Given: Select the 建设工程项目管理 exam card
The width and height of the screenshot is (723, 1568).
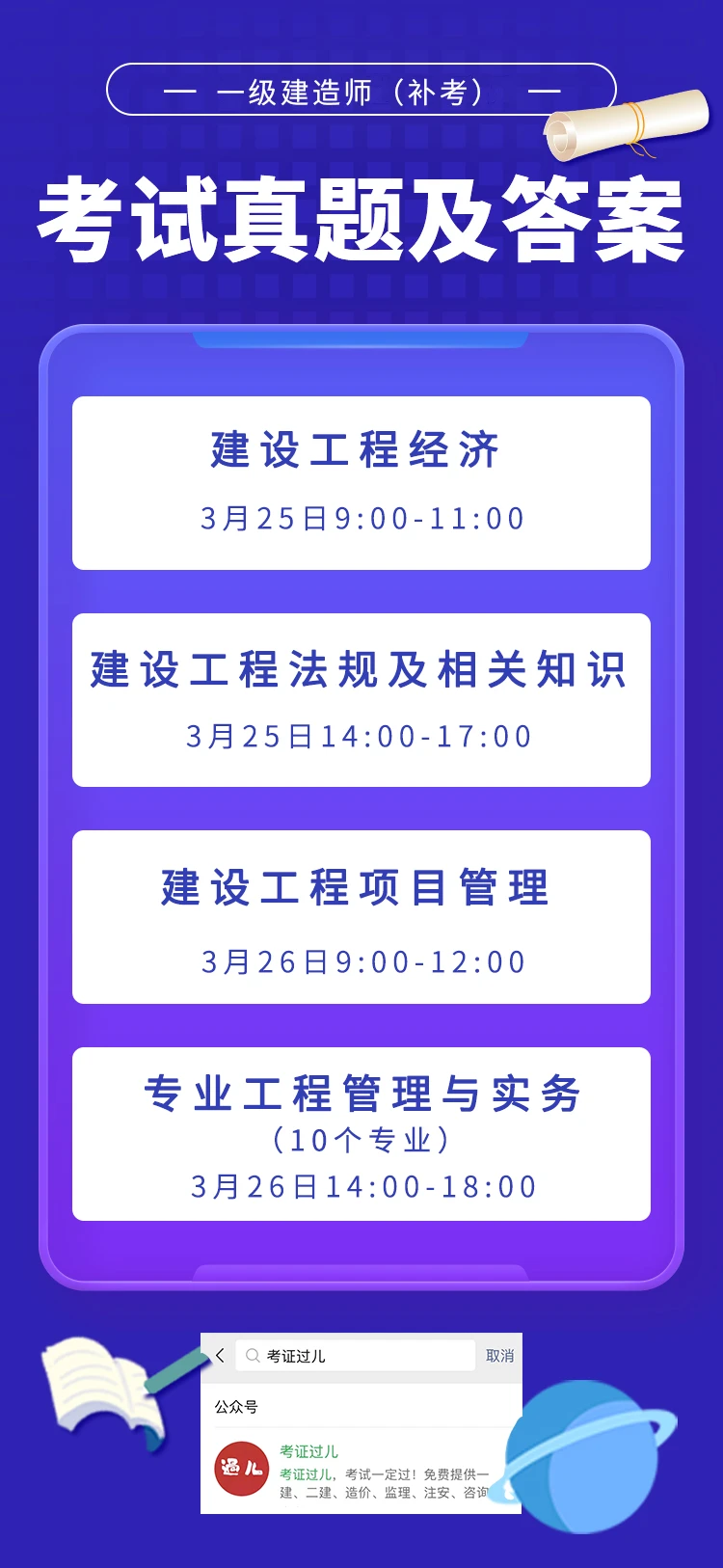Looking at the screenshot, I should (x=361, y=916).
